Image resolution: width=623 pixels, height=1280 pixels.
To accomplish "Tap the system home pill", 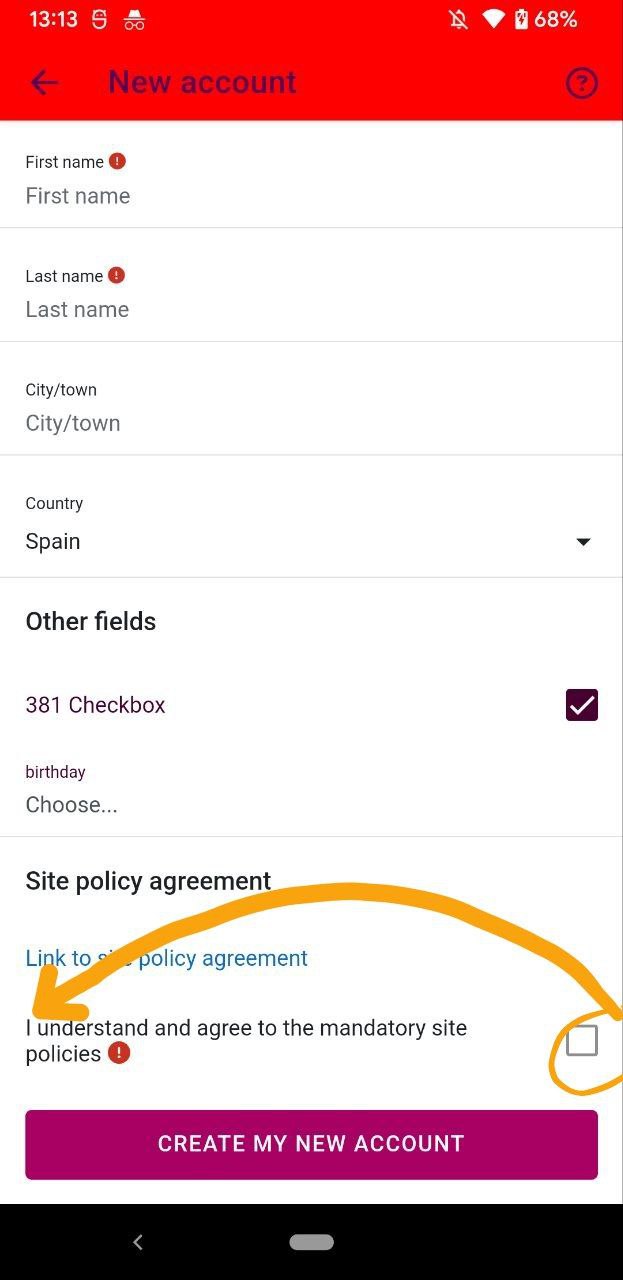I will [x=311, y=1242].
